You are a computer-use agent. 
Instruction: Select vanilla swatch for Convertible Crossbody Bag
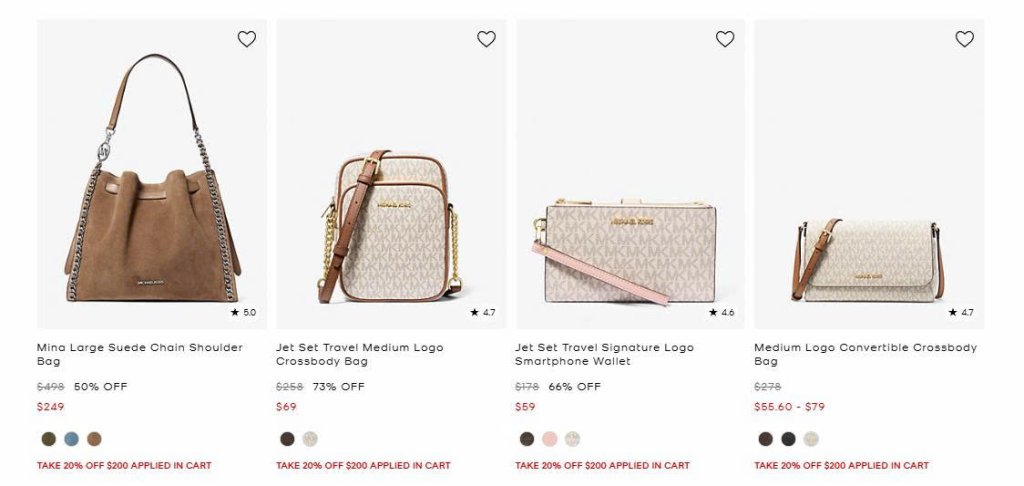[x=811, y=439]
